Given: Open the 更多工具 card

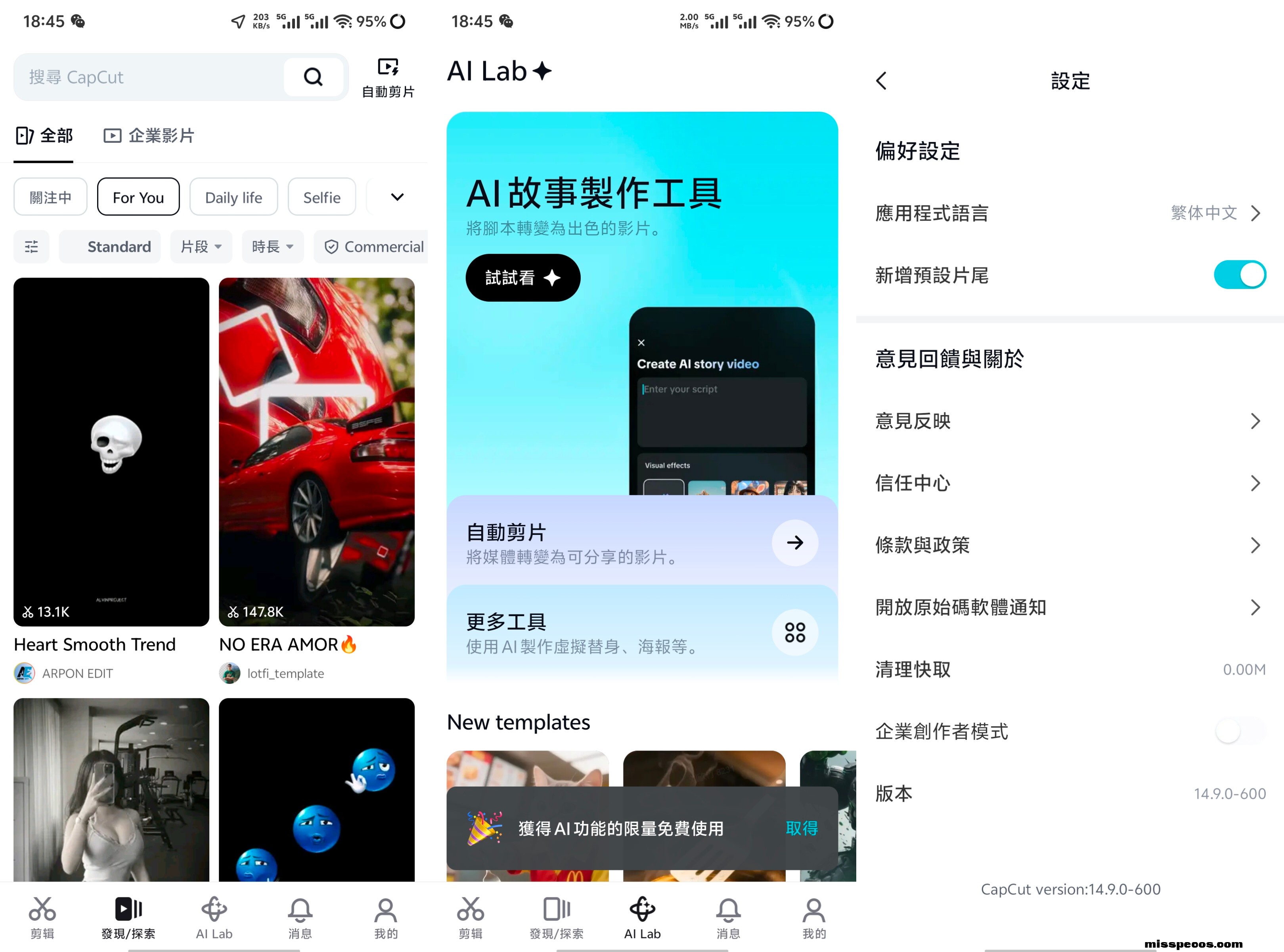Looking at the screenshot, I should [x=642, y=633].
